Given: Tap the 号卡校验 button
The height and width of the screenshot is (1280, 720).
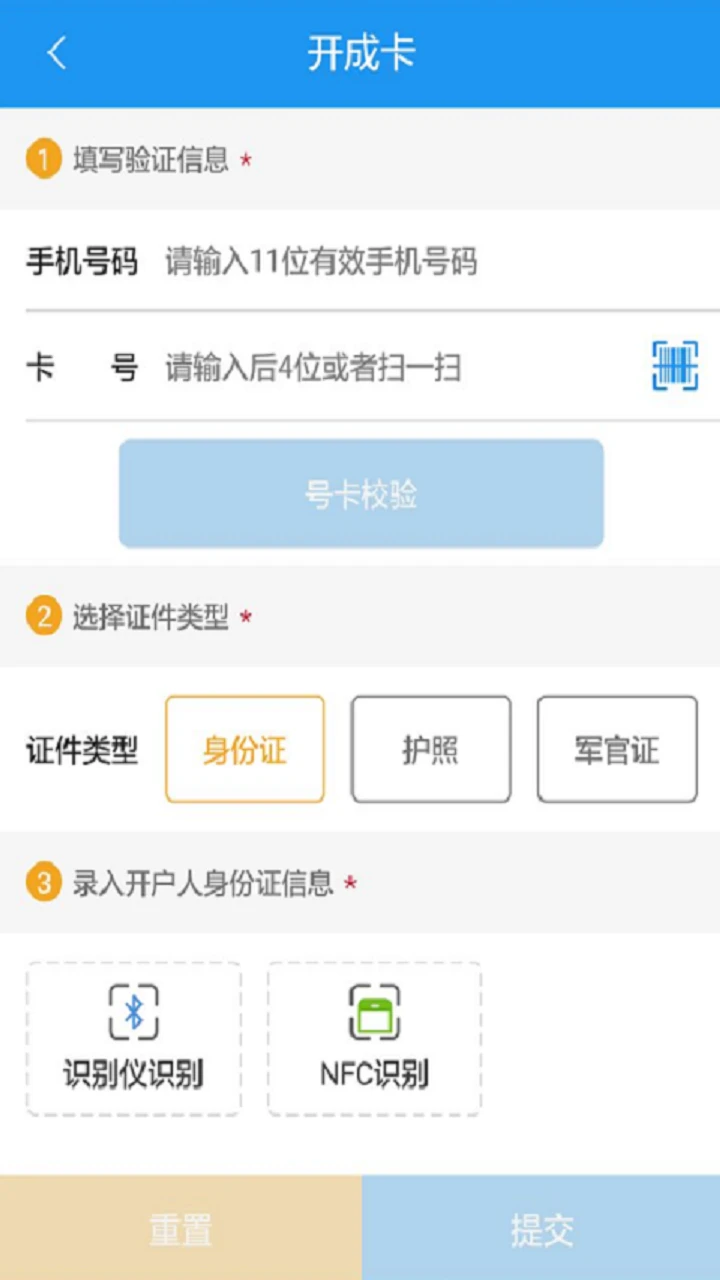Looking at the screenshot, I should pos(361,494).
